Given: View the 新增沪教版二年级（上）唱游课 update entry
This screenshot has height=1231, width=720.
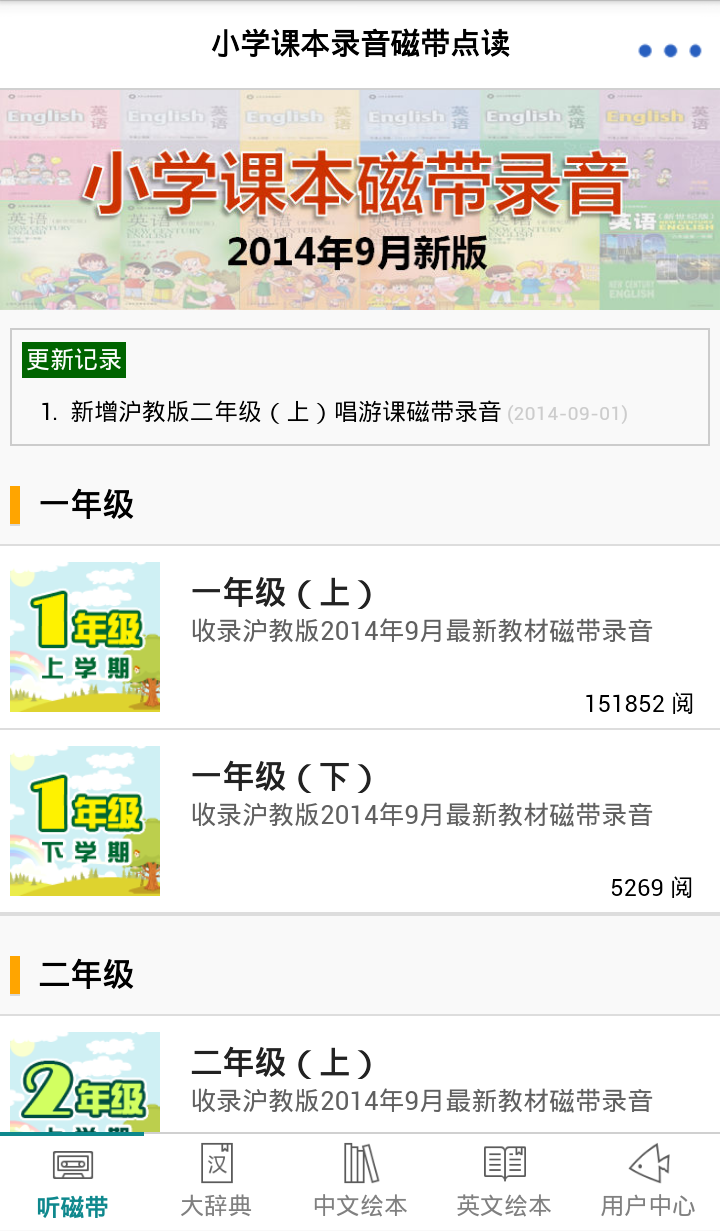Looking at the screenshot, I should pyautogui.click(x=285, y=412).
